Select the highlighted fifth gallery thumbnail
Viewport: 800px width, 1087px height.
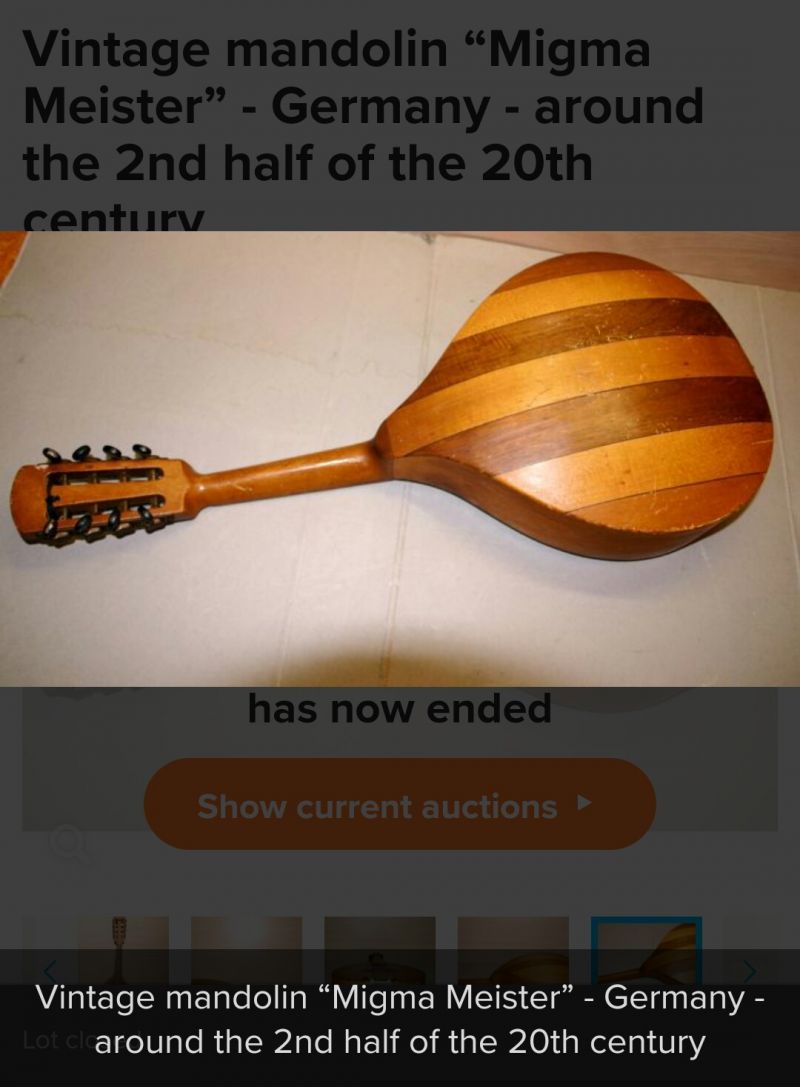646,950
